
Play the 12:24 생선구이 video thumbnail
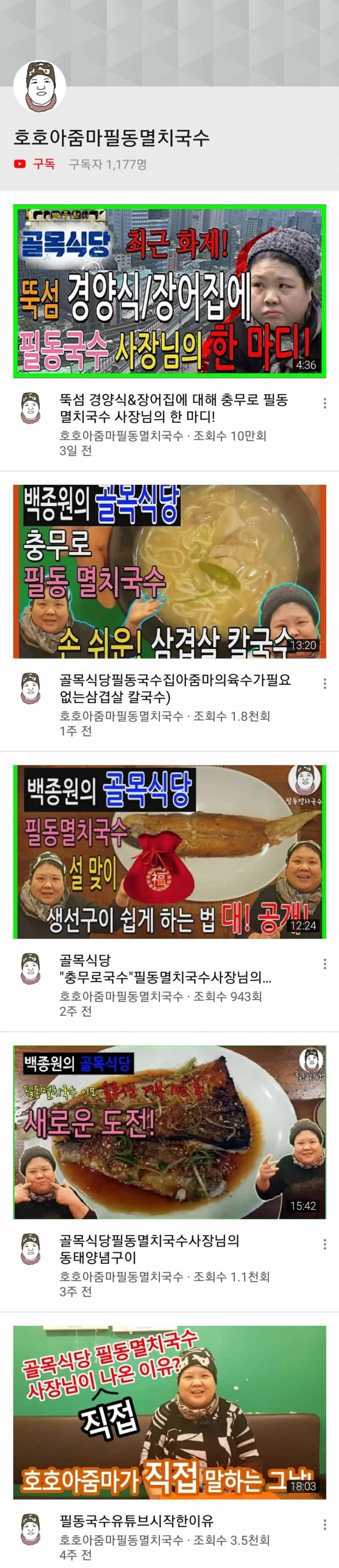pyautogui.click(x=169, y=851)
